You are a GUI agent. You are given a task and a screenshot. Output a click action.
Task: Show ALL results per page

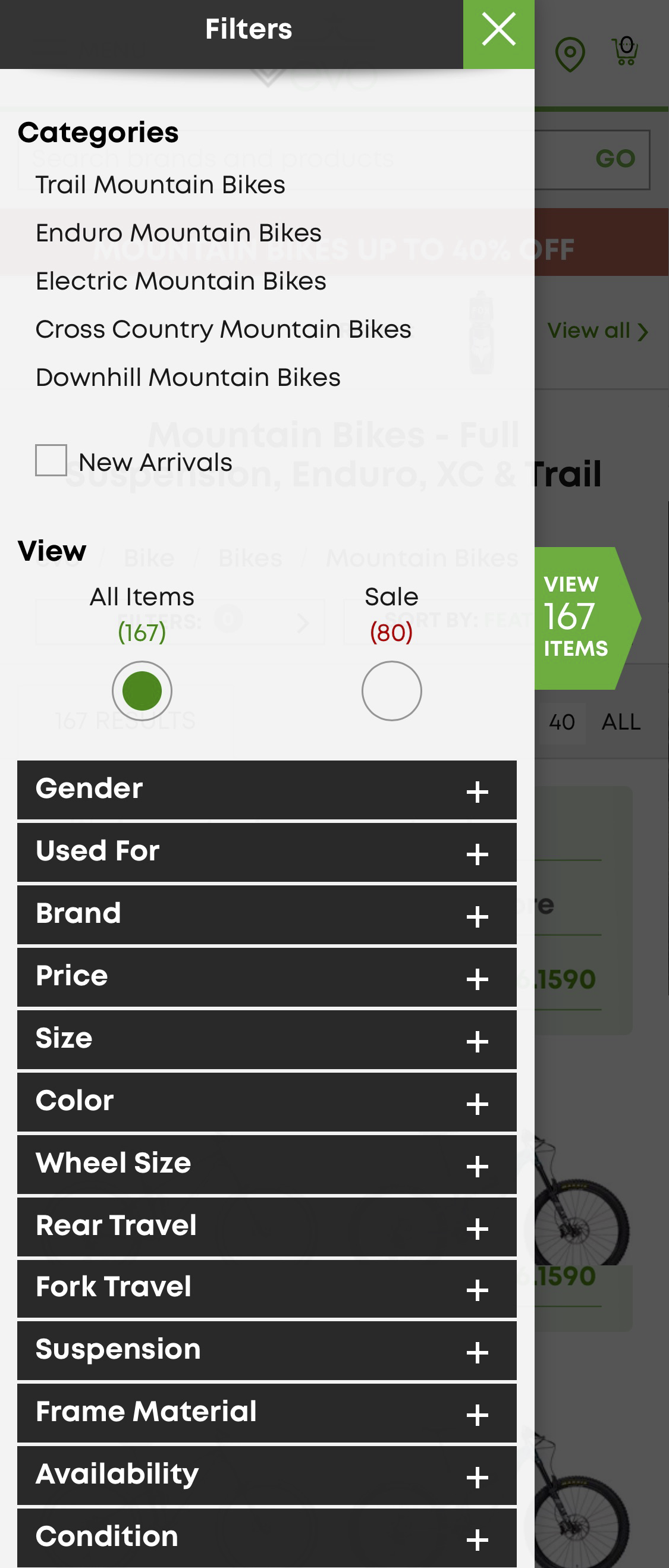pos(620,722)
